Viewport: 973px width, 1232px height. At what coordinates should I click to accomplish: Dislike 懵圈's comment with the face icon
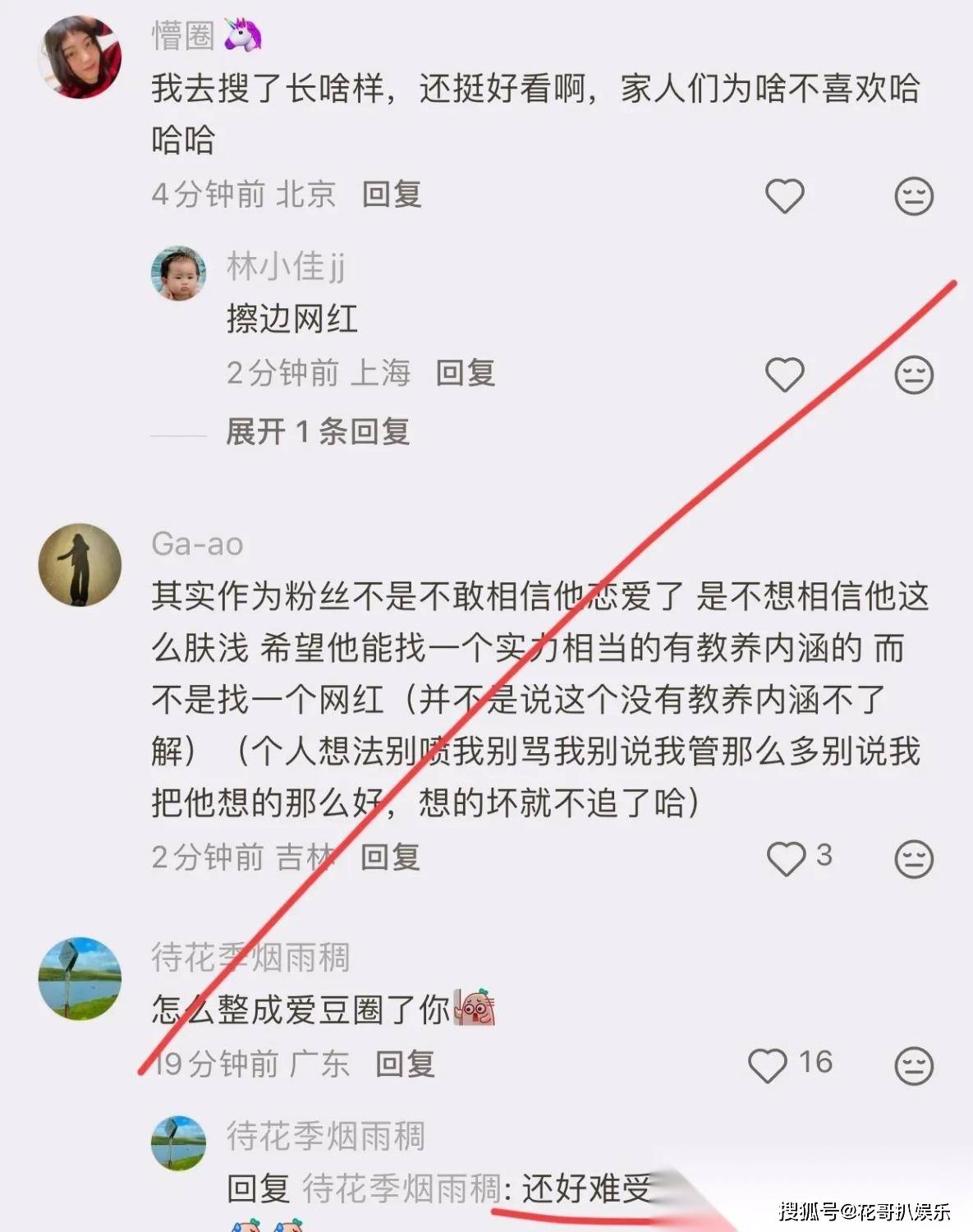(x=913, y=195)
